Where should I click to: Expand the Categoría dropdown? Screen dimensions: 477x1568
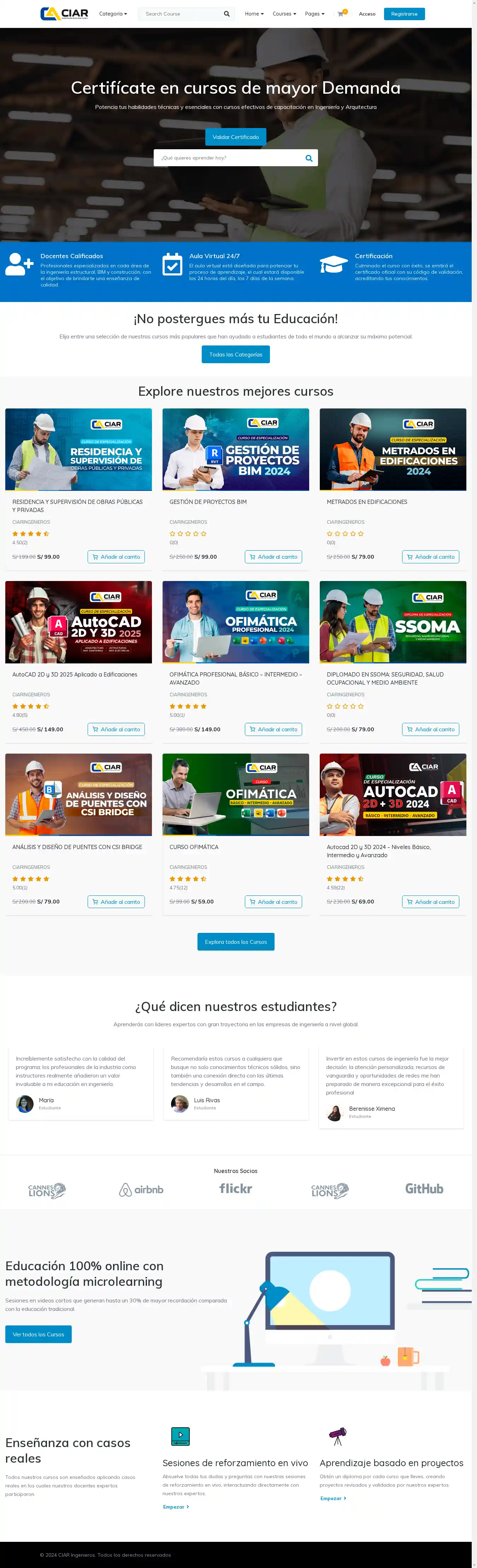click(x=113, y=14)
